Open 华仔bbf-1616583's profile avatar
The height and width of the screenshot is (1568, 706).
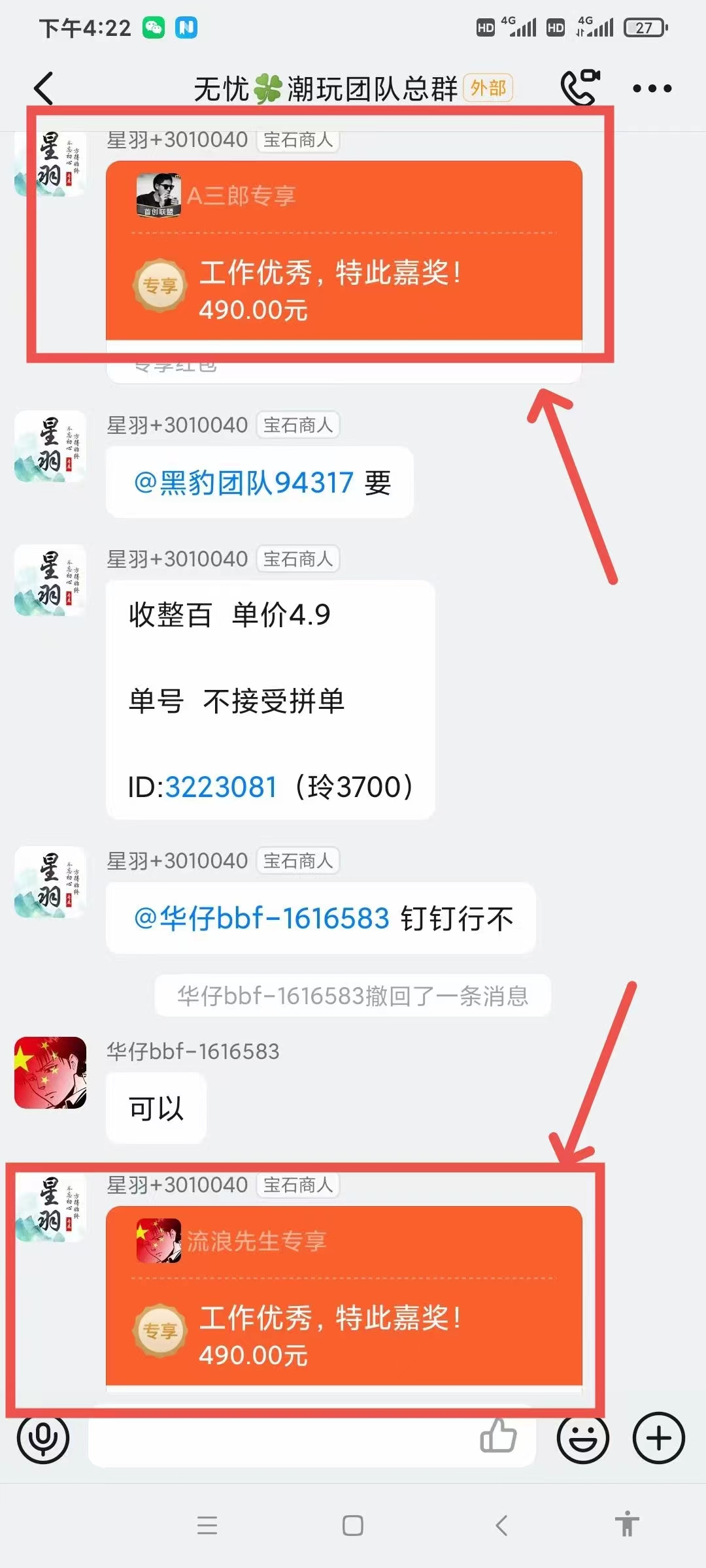coord(50,1073)
